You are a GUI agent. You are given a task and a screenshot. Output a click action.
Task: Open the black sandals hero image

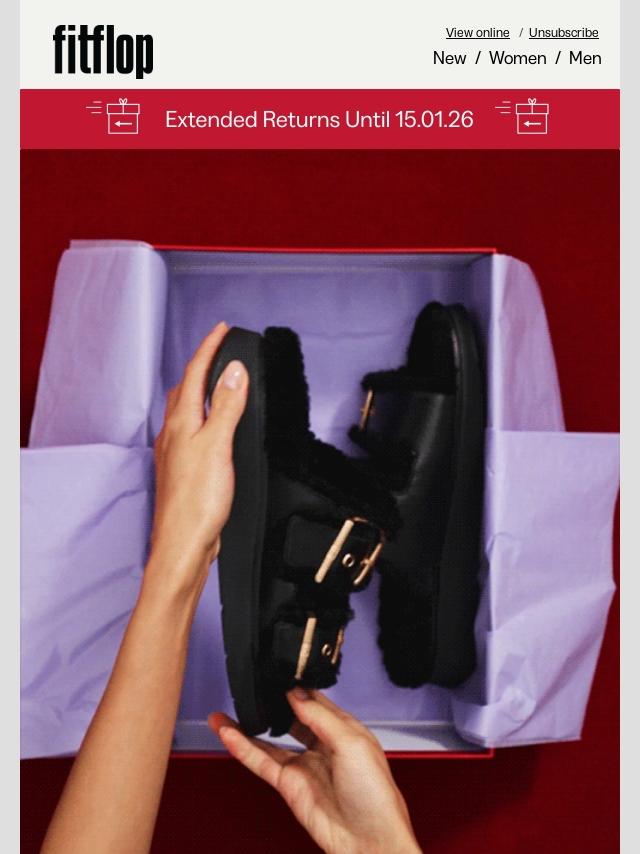click(x=320, y=500)
